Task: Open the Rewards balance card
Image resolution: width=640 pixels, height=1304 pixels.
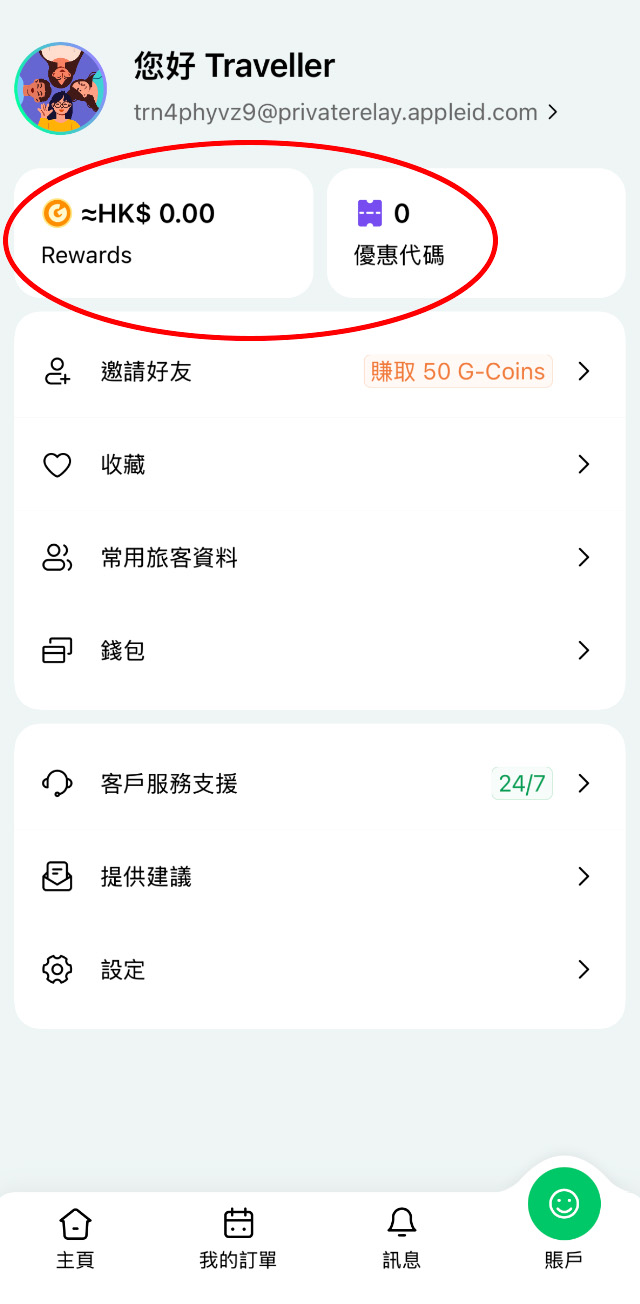Action: (x=163, y=233)
